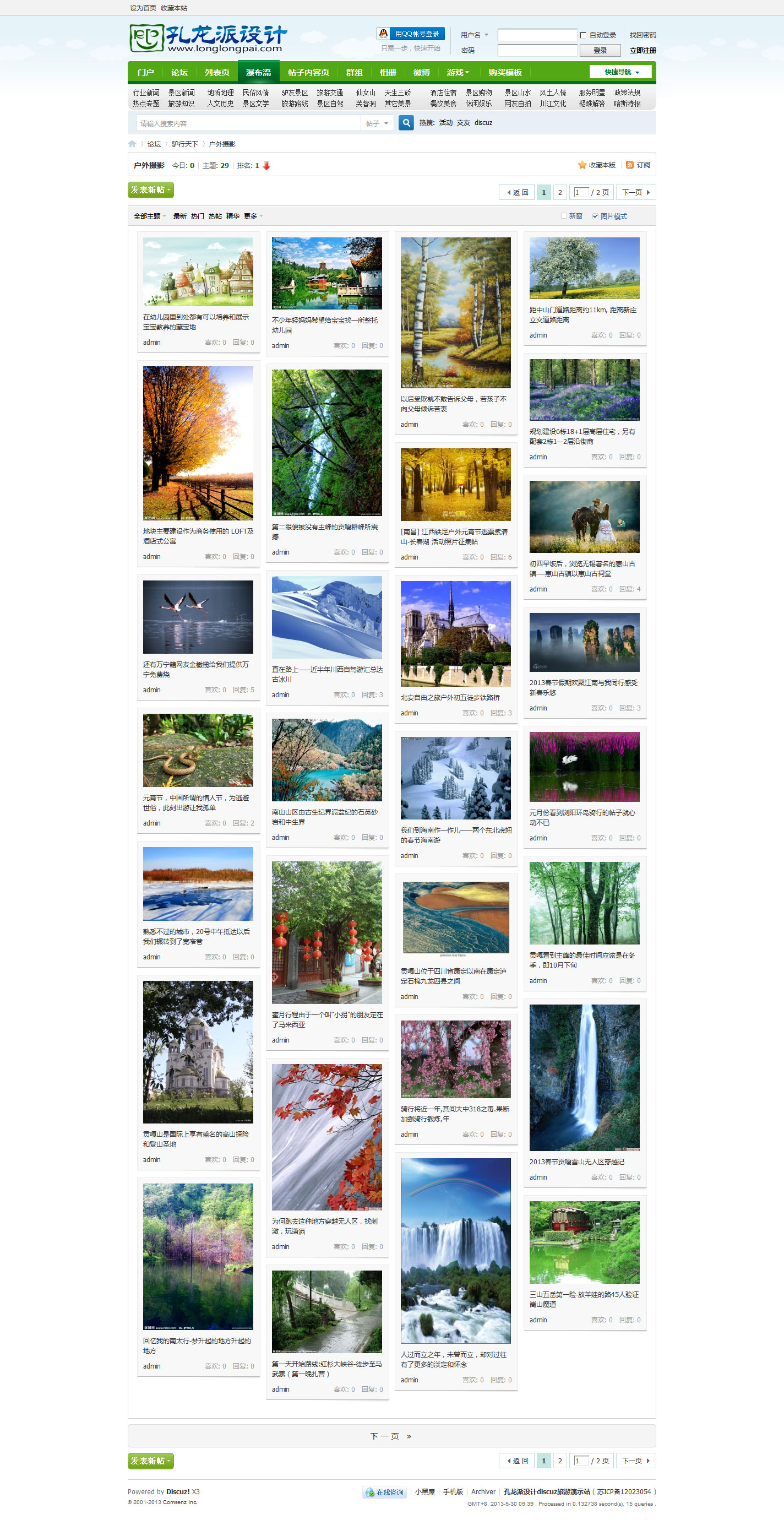Bookmark this board via 收藏本版
Viewport: 784px width, 1536px height.
[x=597, y=165]
